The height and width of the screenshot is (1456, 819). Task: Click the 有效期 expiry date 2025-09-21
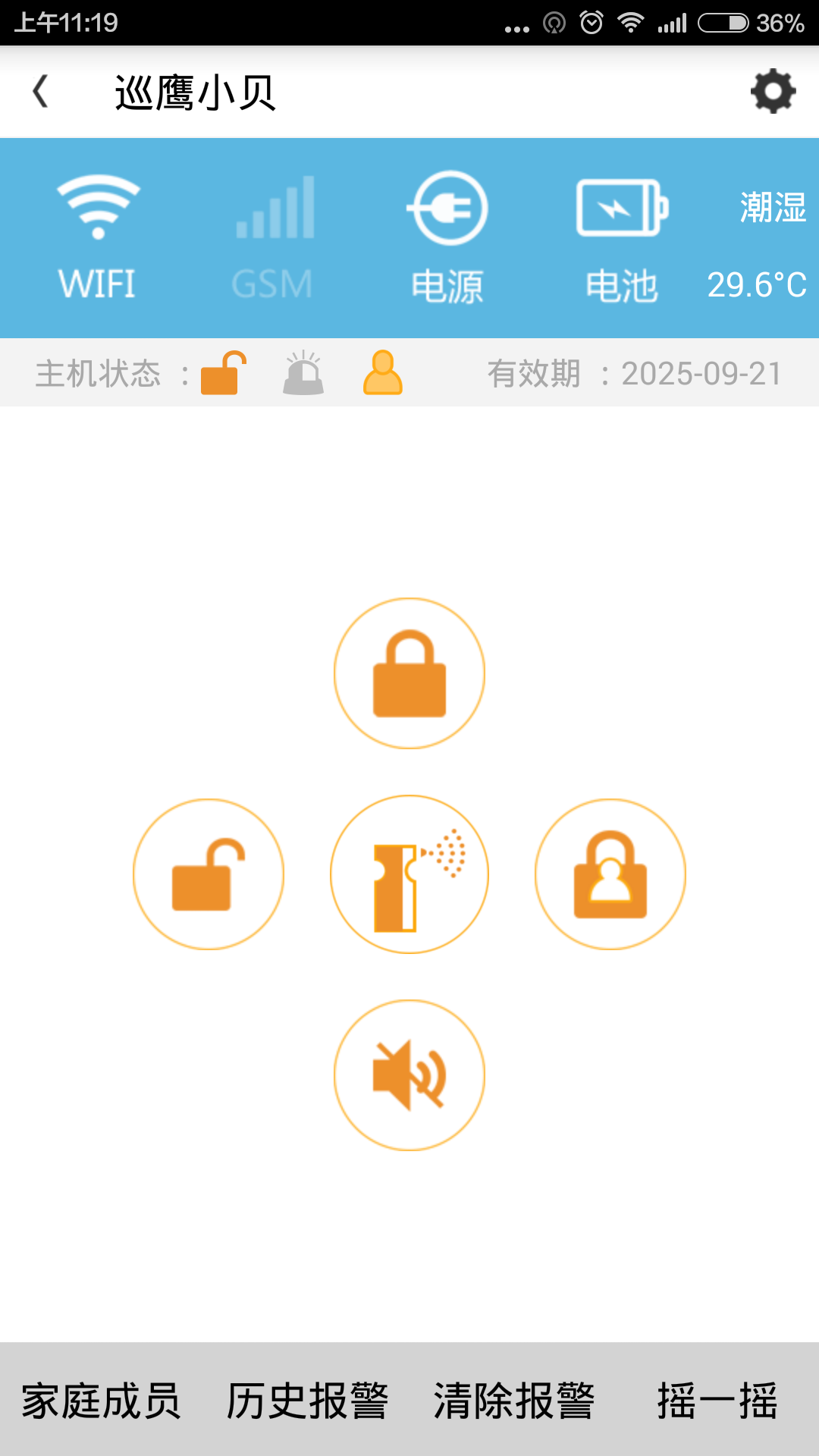click(635, 373)
